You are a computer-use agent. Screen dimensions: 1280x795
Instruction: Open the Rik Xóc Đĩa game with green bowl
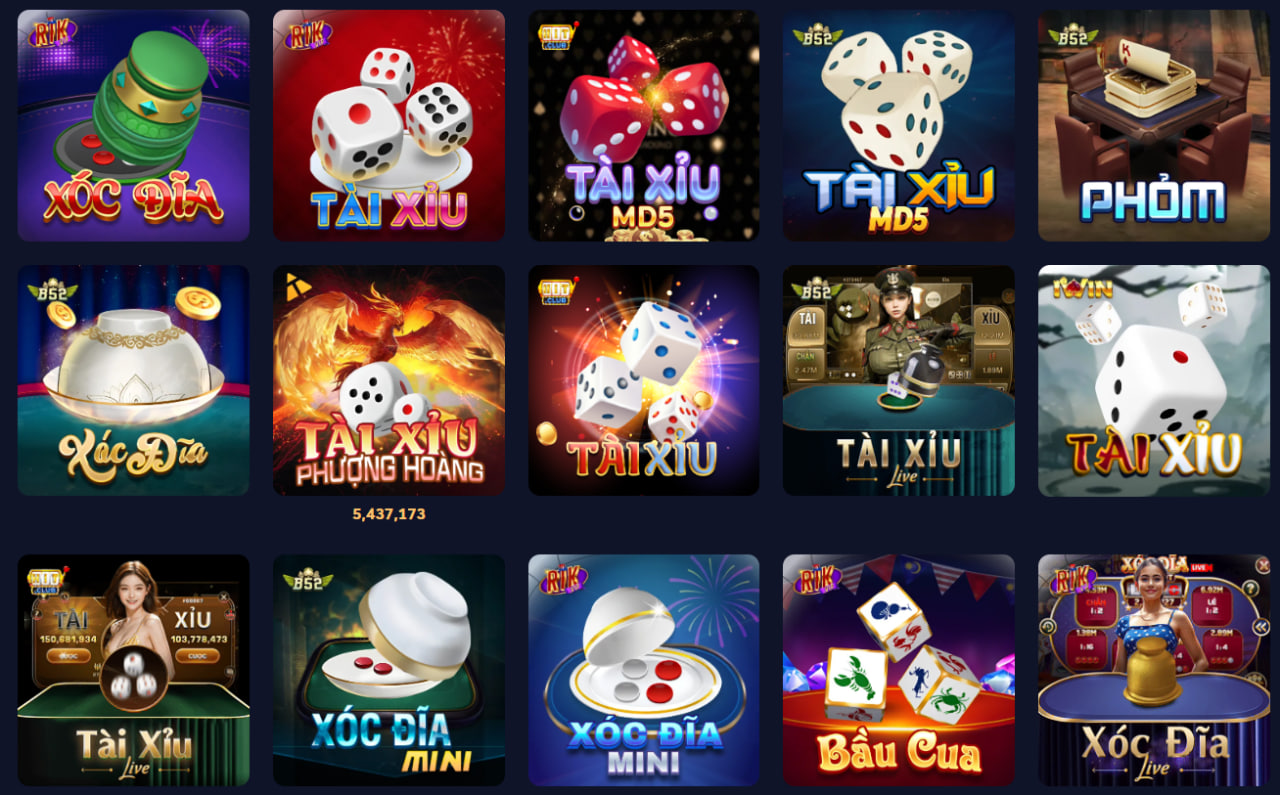[133, 126]
